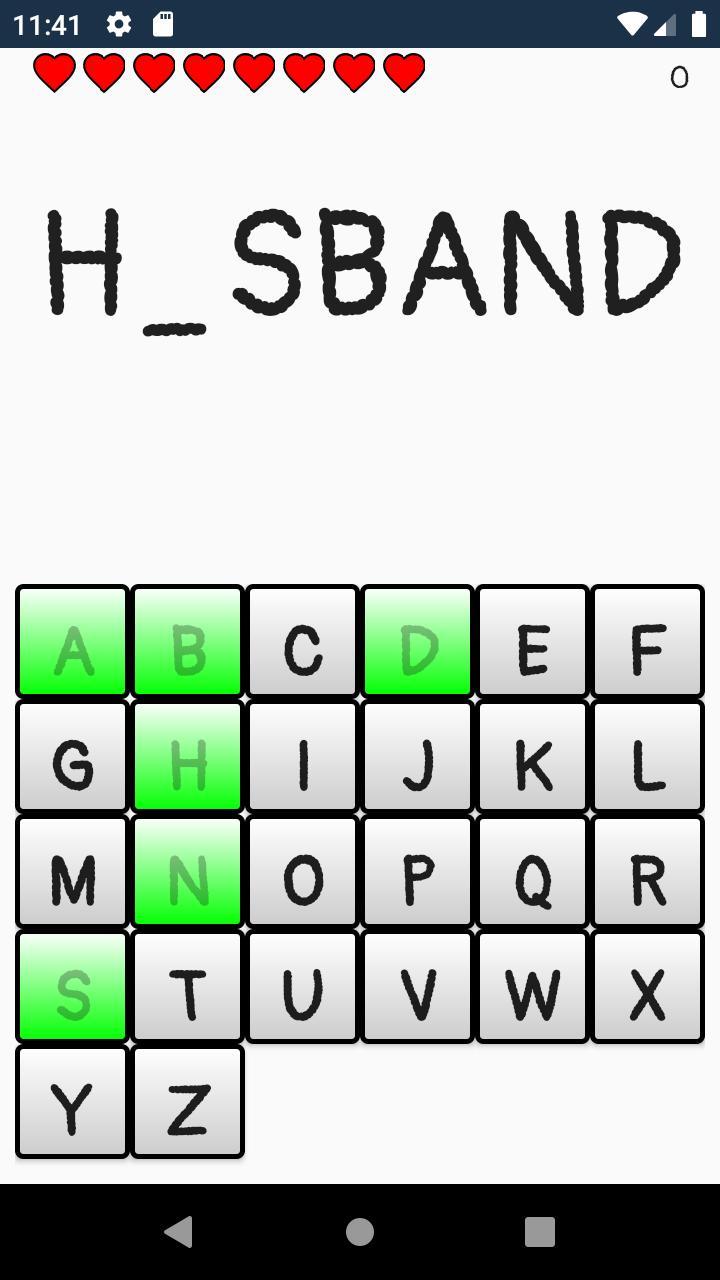Select the green S tile
The image size is (720, 1280).
(71, 986)
